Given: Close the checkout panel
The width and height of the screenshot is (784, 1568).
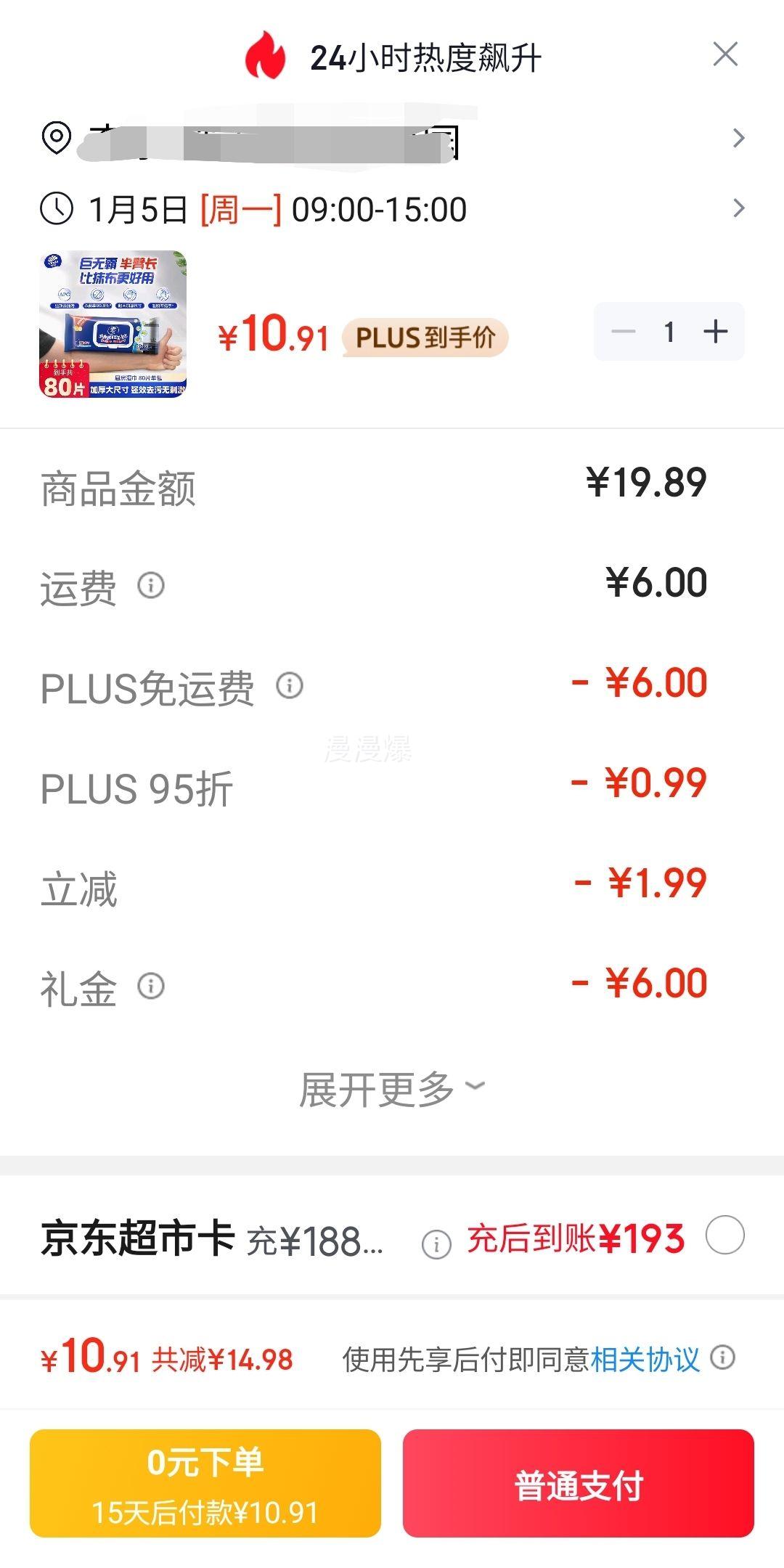Looking at the screenshot, I should [x=725, y=54].
